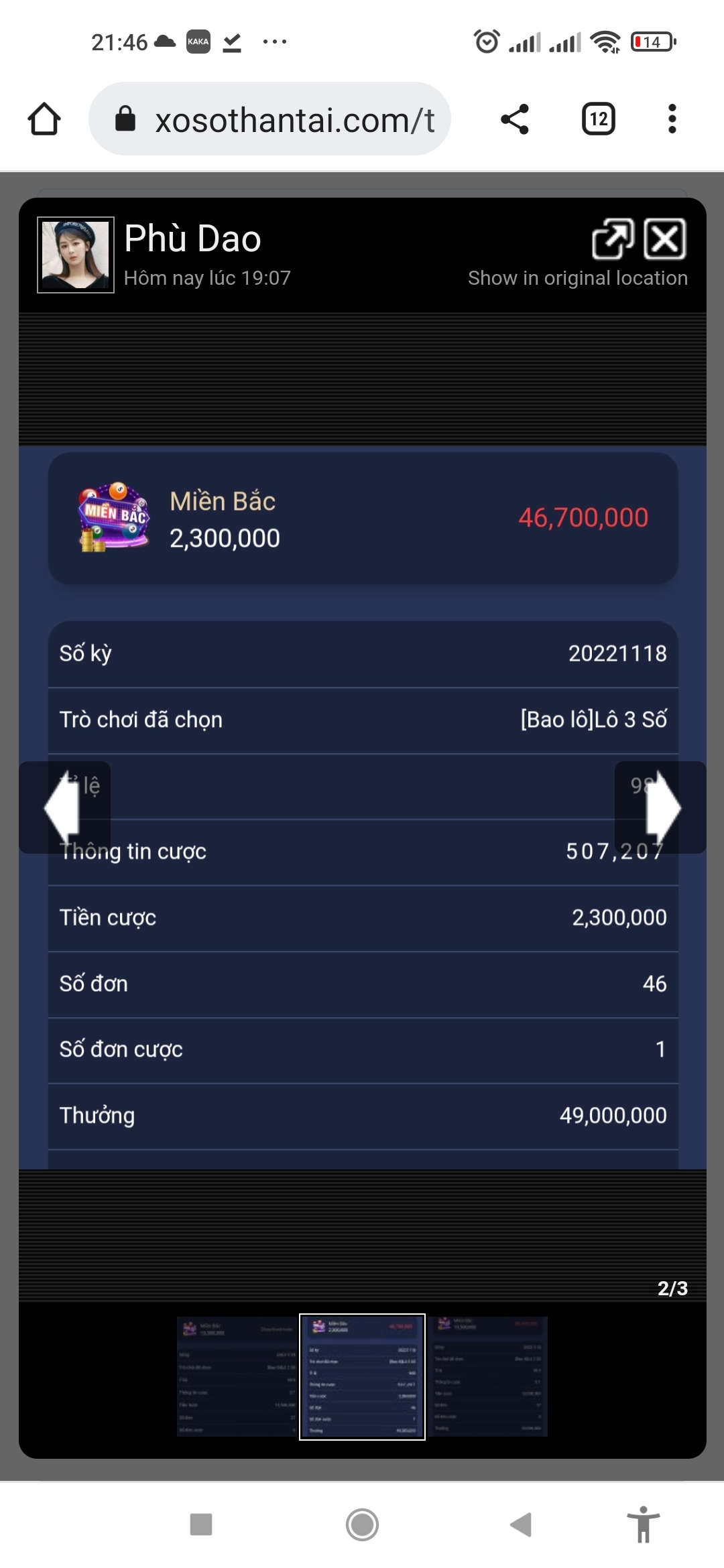The height and width of the screenshot is (1568, 724).
Task: Select the highlighted middle gallery thumbnail
Action: pyautogui.click(x=362, y=1376)
